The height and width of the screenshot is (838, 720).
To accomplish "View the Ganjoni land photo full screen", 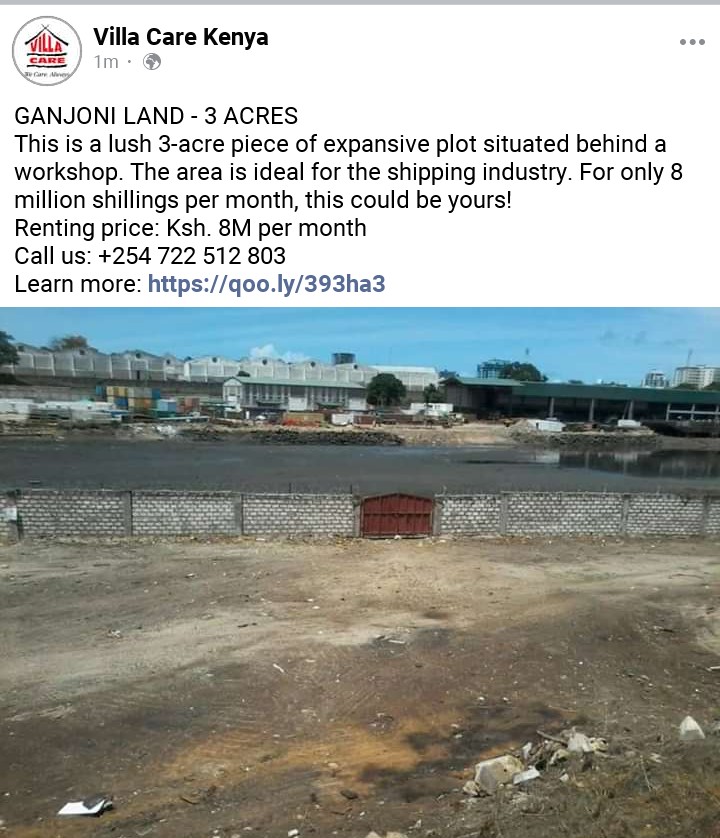I will coord(360,572).
